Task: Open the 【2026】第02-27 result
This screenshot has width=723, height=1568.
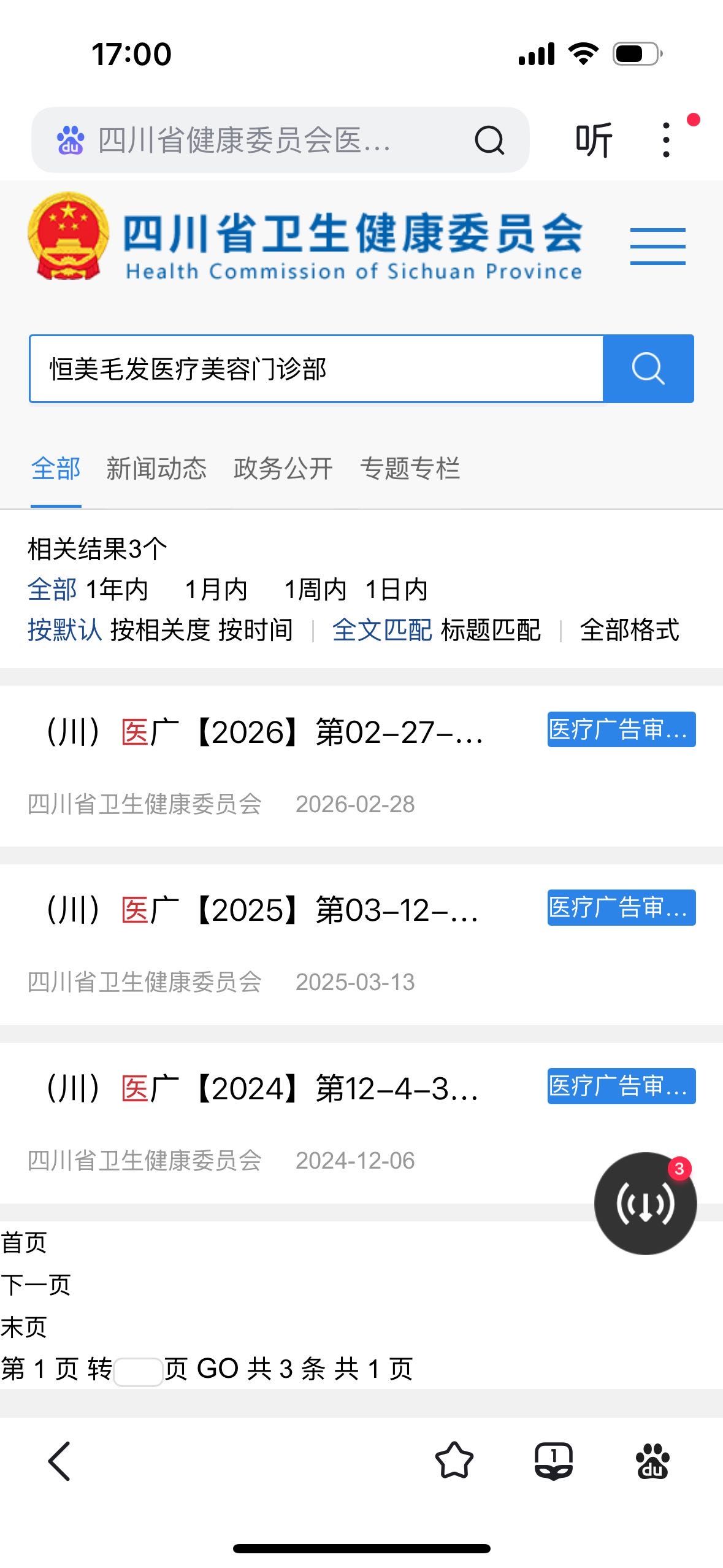Action: coord(265,732)
